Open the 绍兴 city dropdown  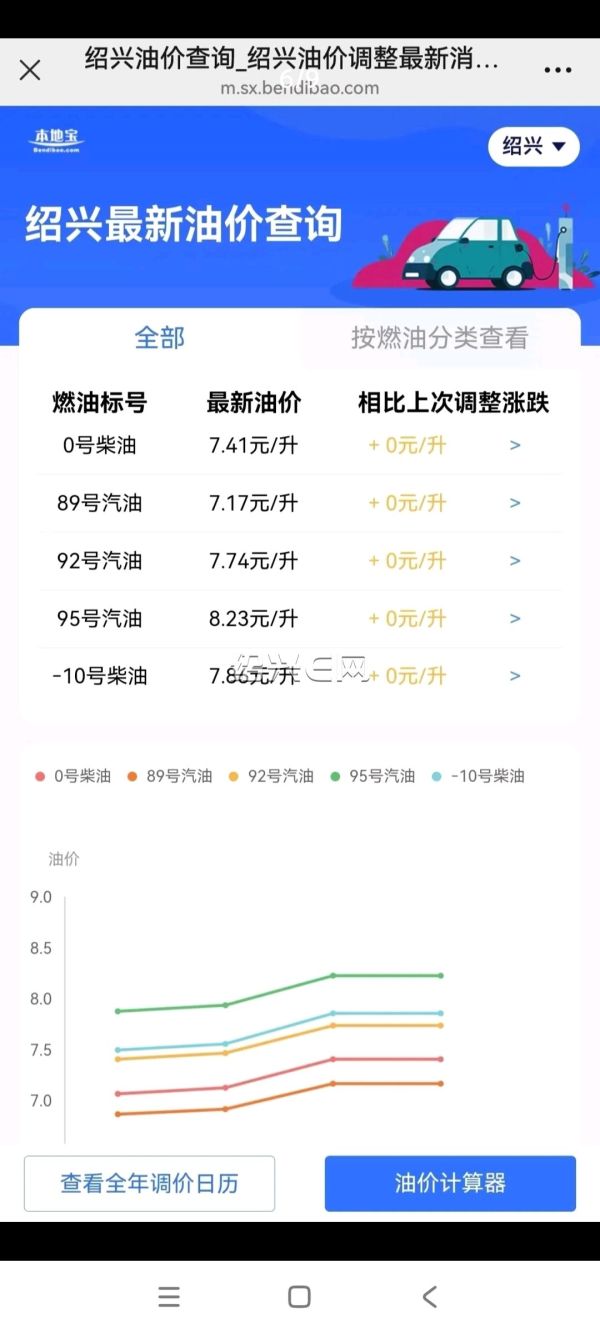tap(534, 147)
